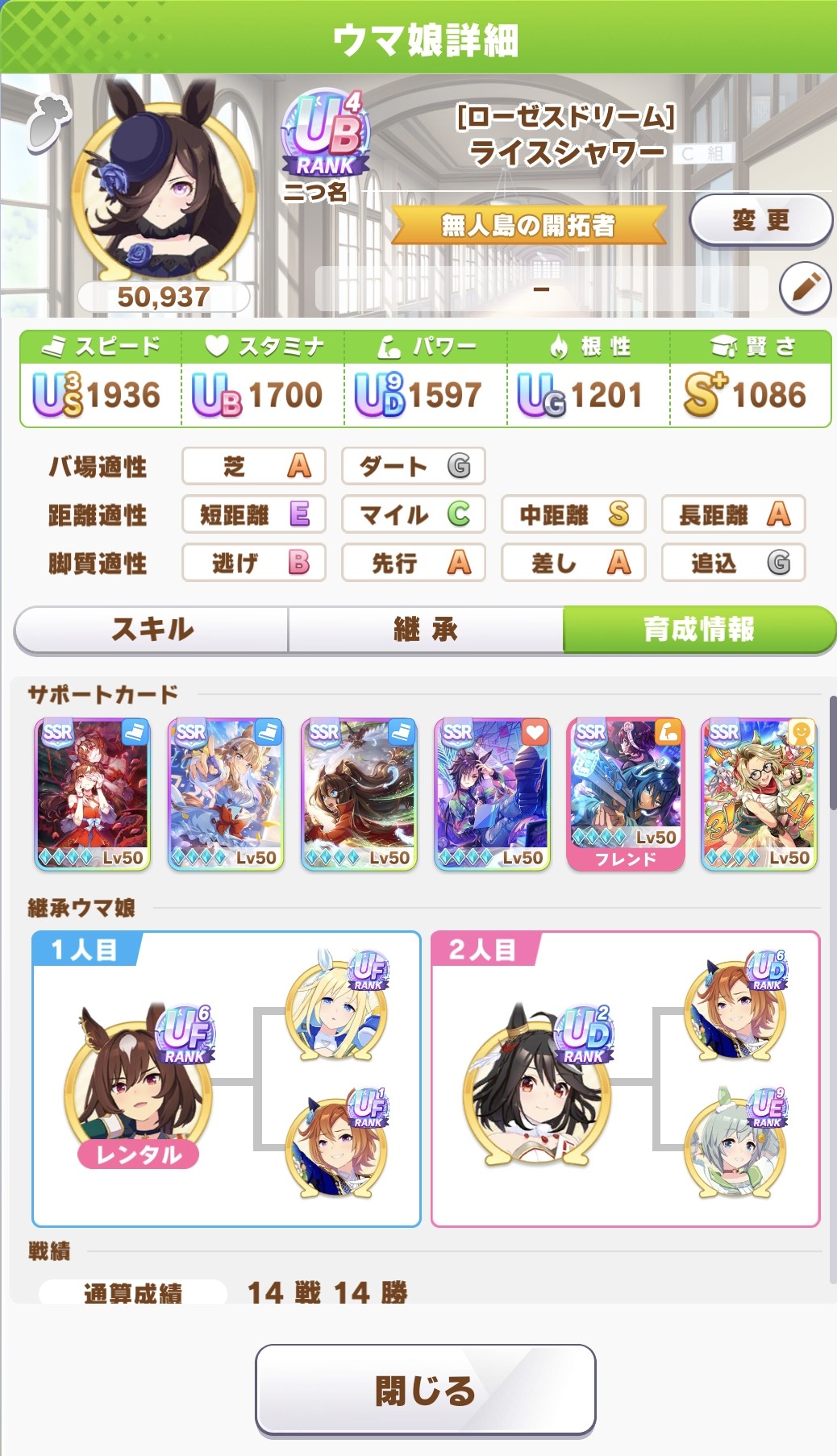Close the dialog with 閉じる
This screenshot has height=1456, width=837.
(x=426, y=1390)
